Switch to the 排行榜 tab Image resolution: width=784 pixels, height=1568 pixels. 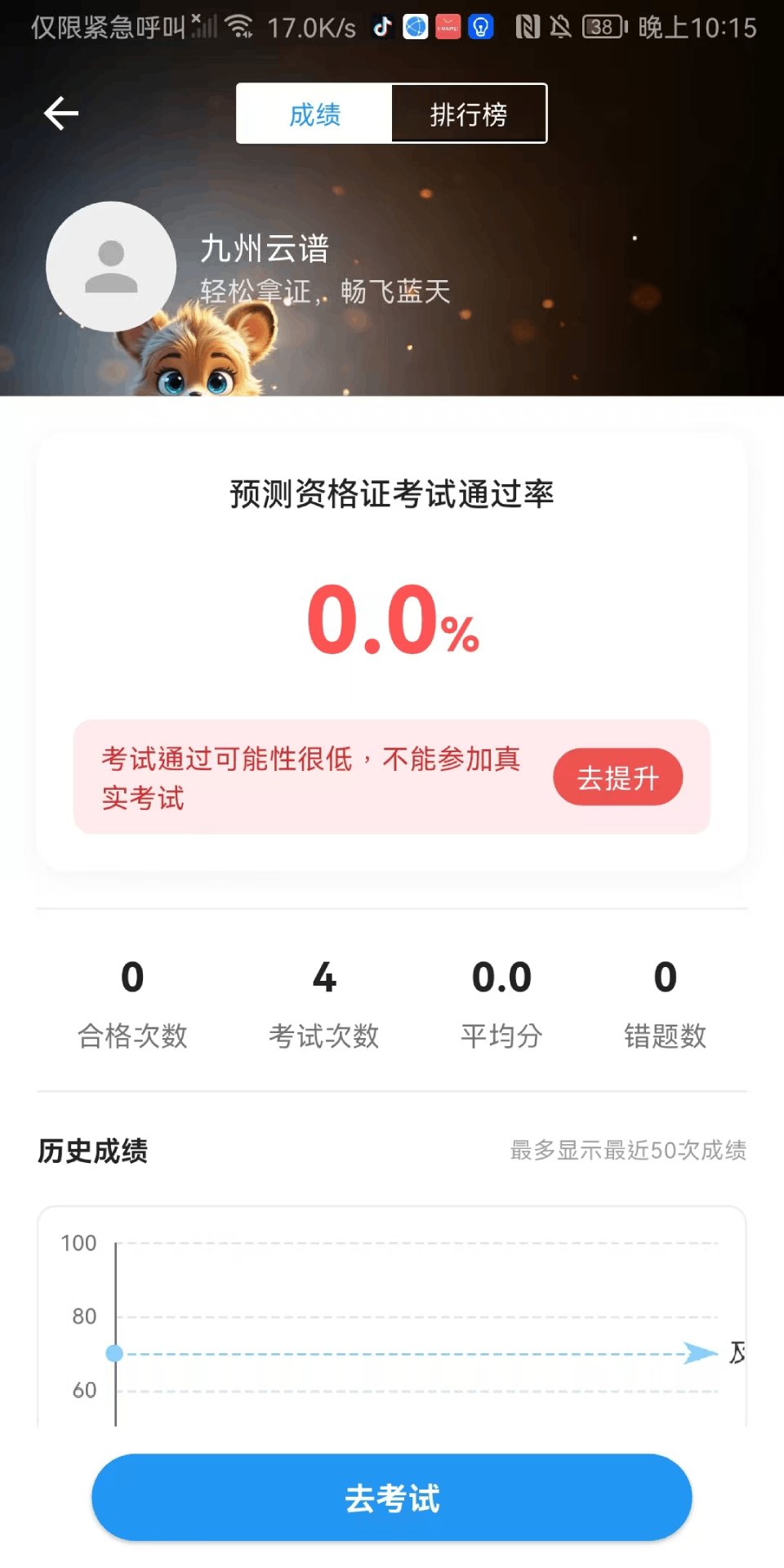coord(470,114)
